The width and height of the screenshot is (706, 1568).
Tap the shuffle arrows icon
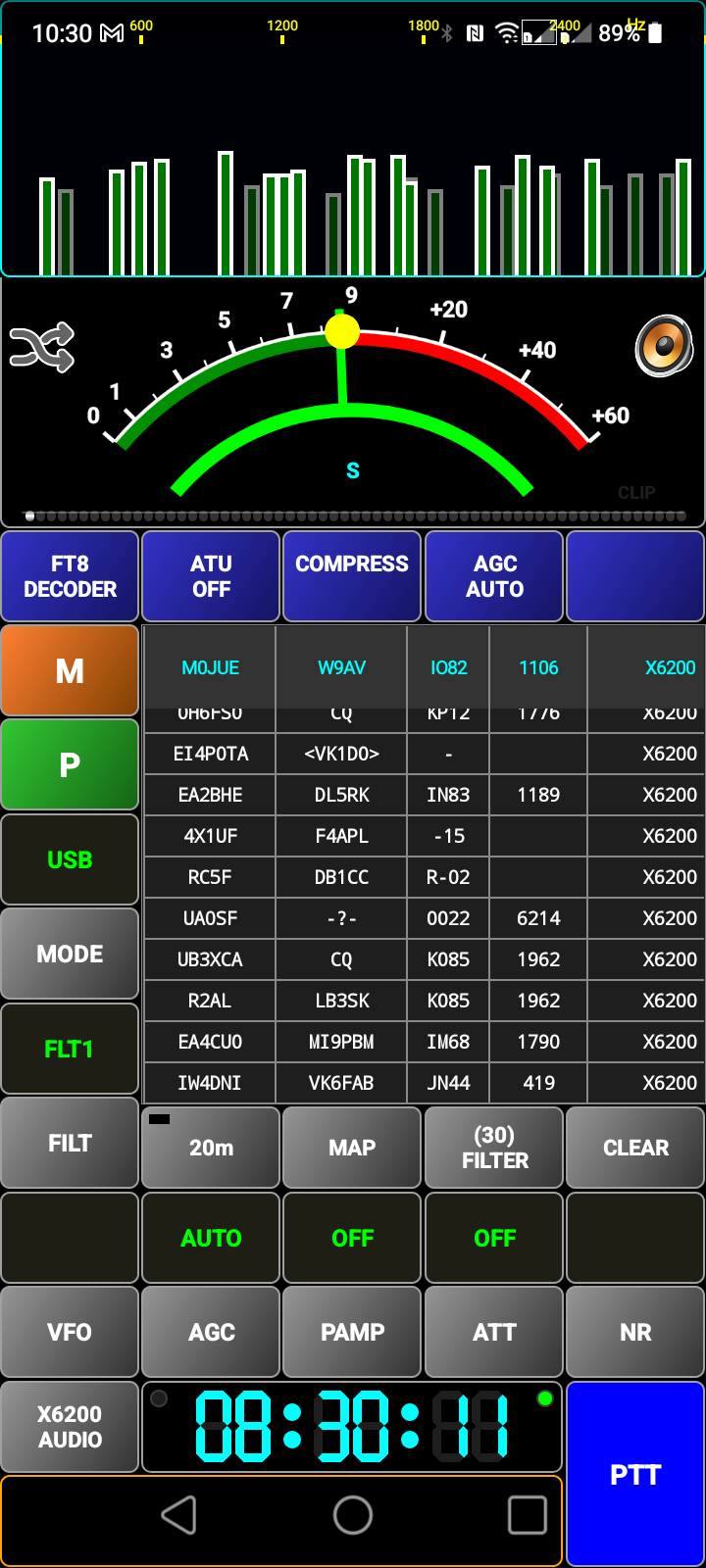pos(42,347)
